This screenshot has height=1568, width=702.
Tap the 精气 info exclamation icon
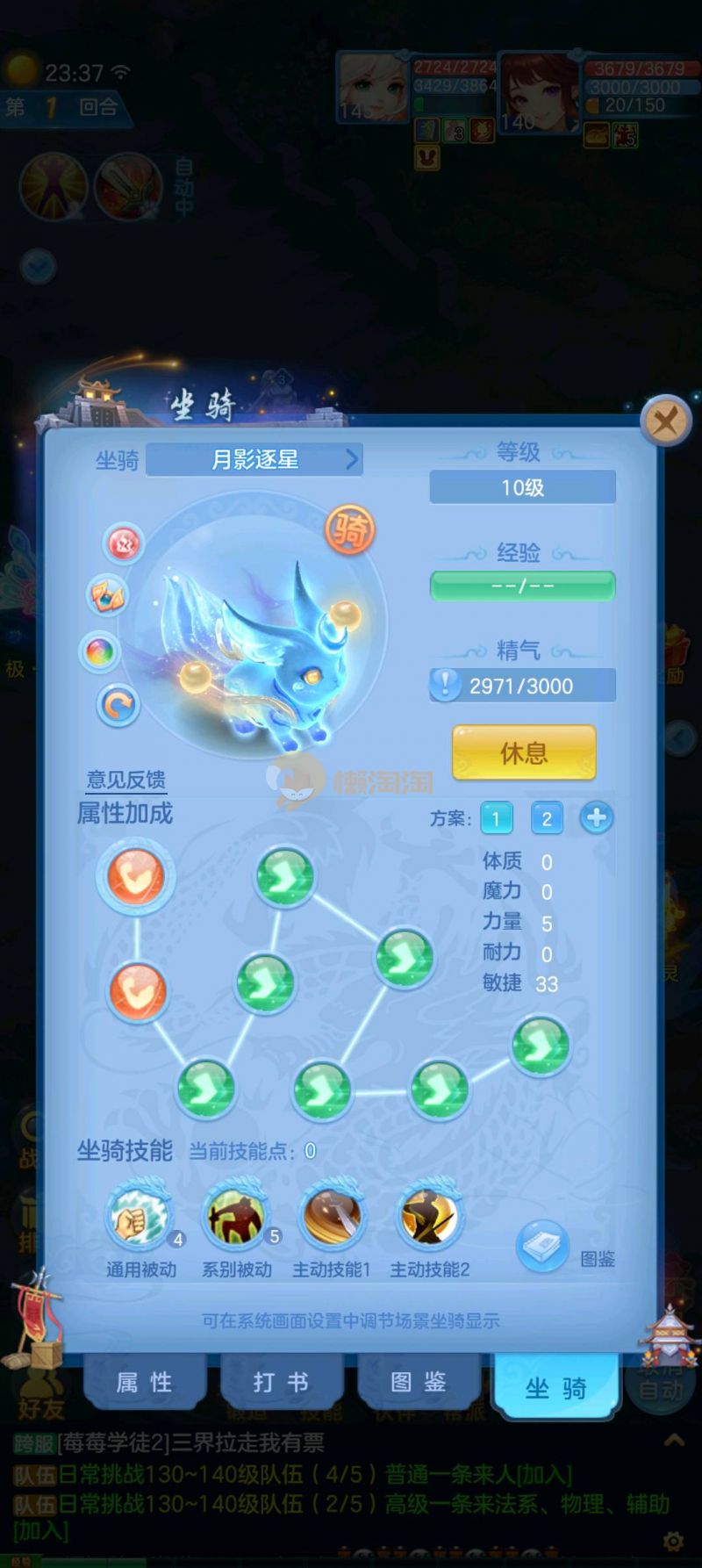click(x=445, y=685)
